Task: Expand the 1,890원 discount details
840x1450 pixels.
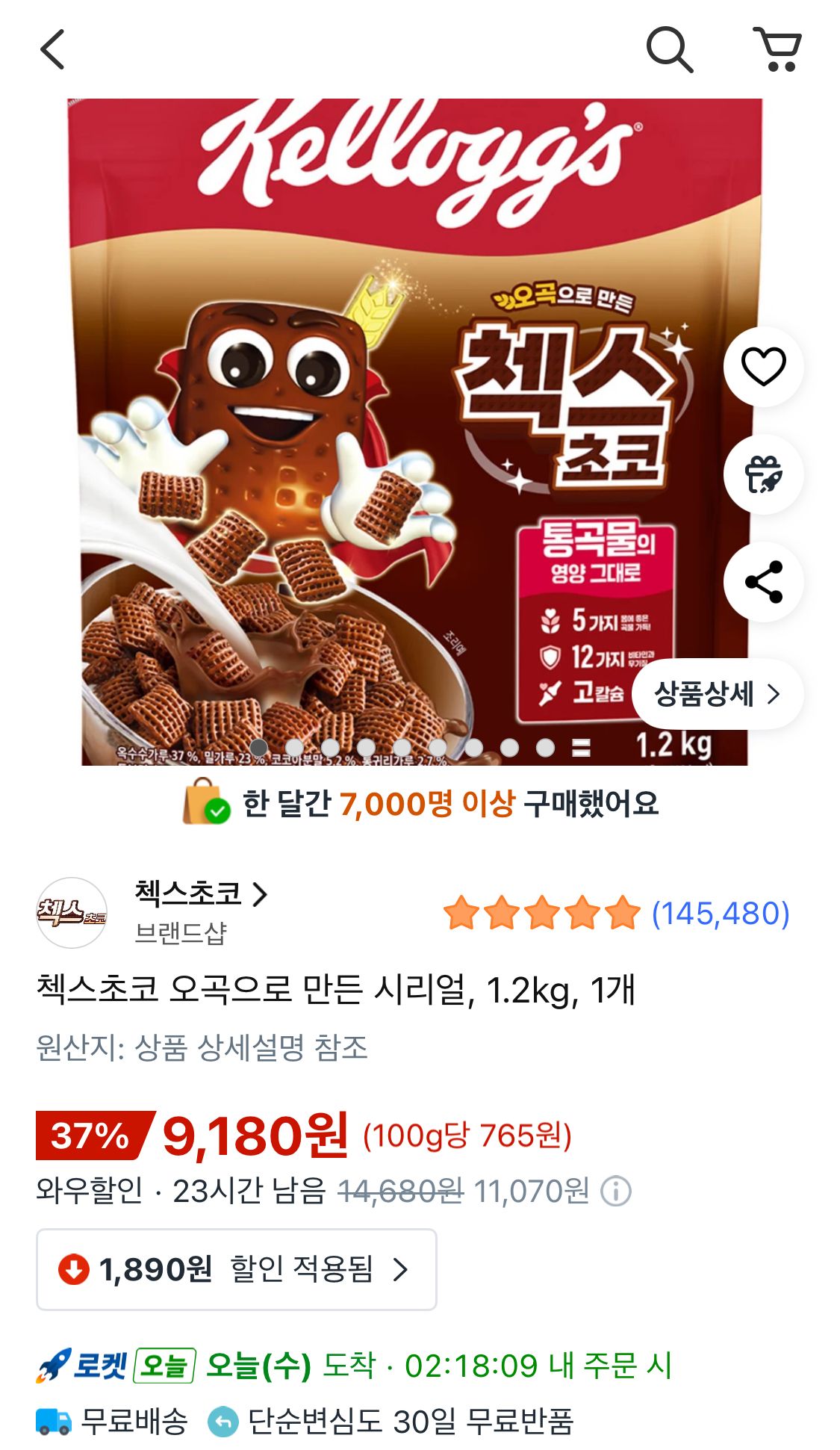Action: coord(235,1268)
